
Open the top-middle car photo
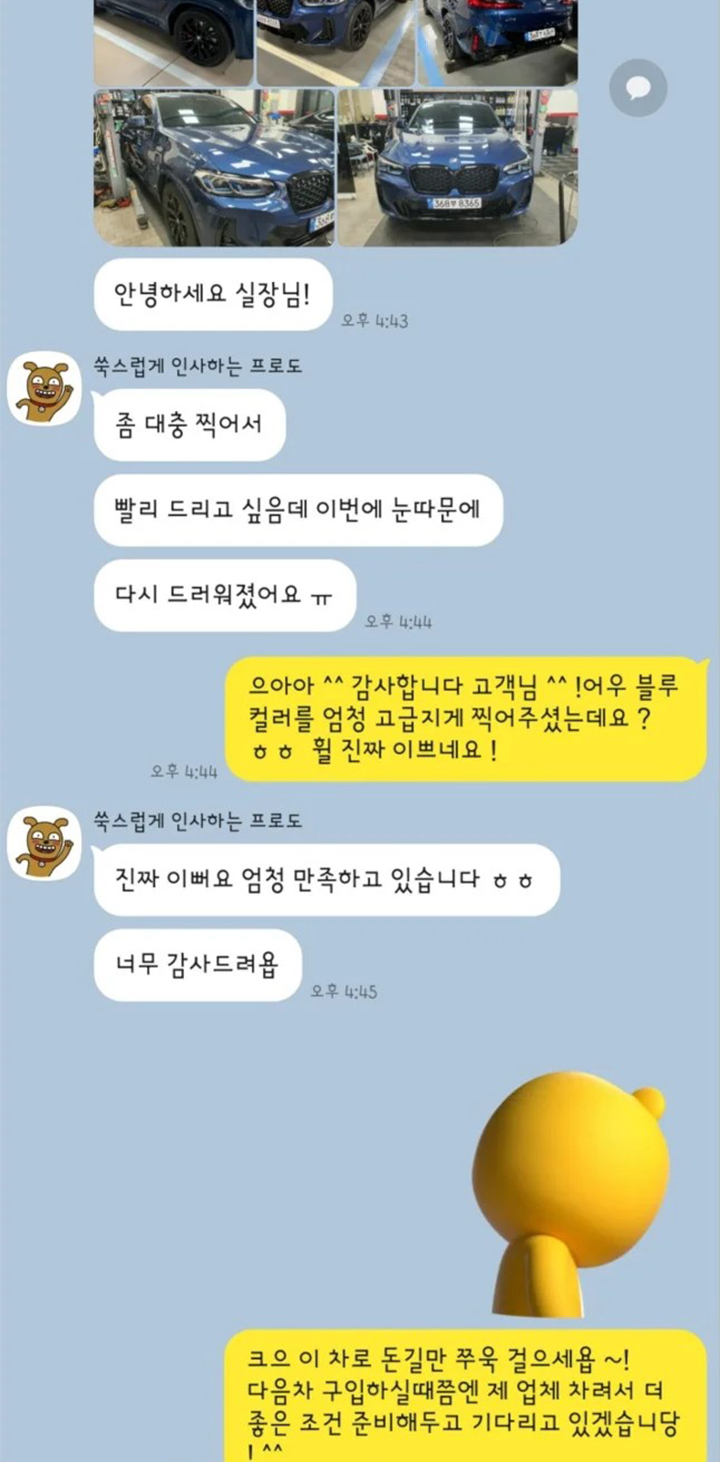(x=335, y=40)
